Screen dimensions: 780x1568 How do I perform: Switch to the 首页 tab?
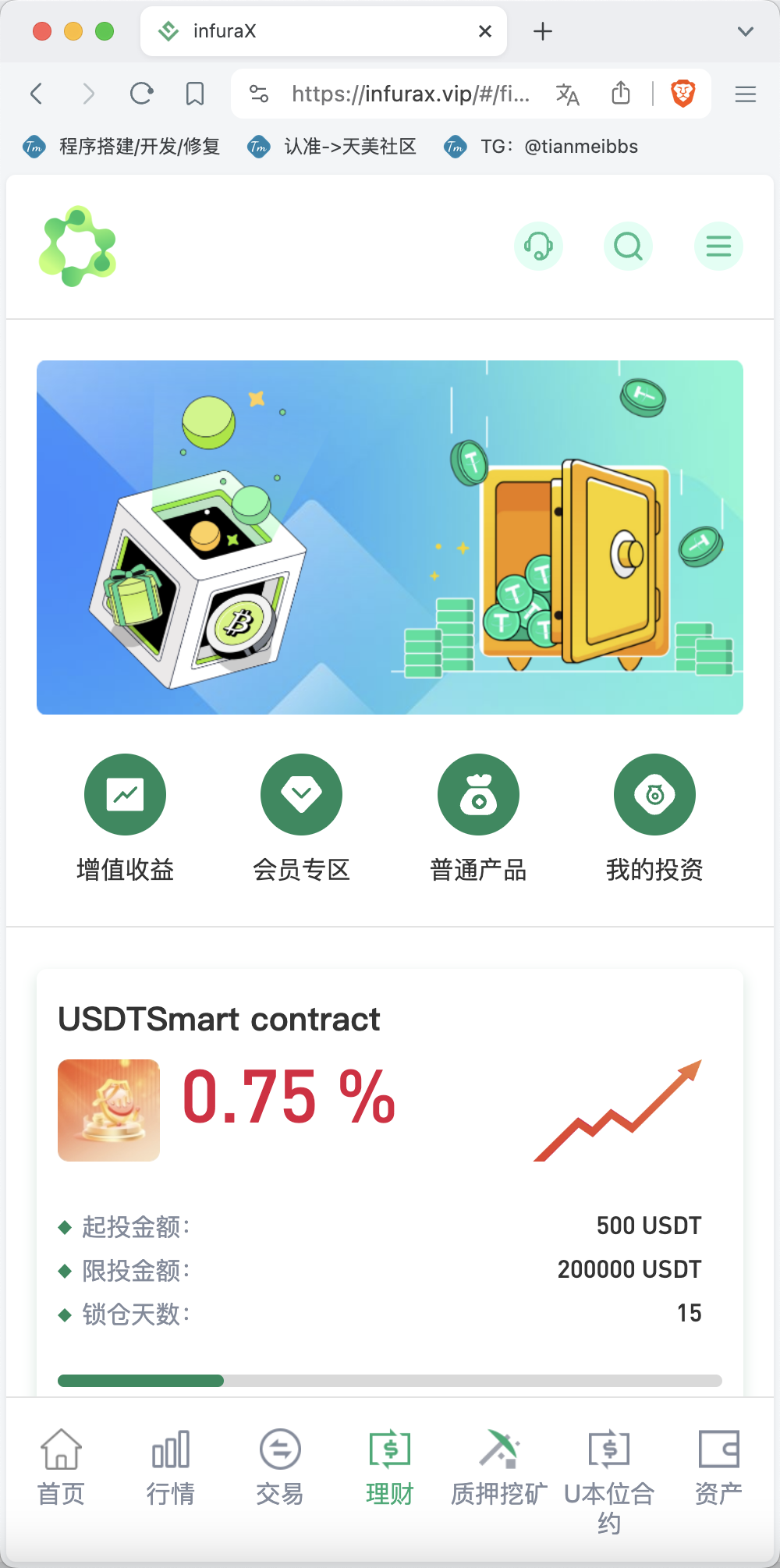(61, 1467)
